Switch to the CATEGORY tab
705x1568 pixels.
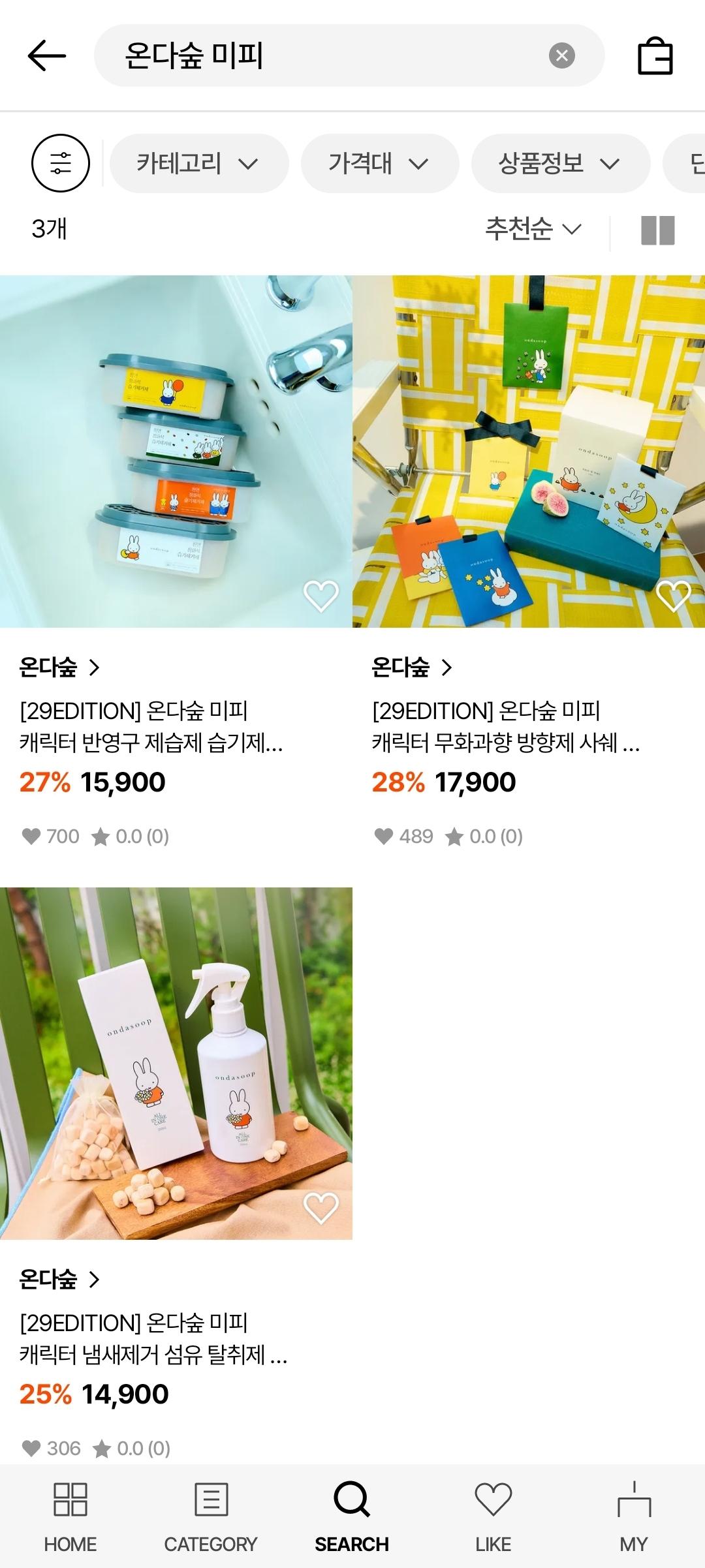coord(211,1516)
